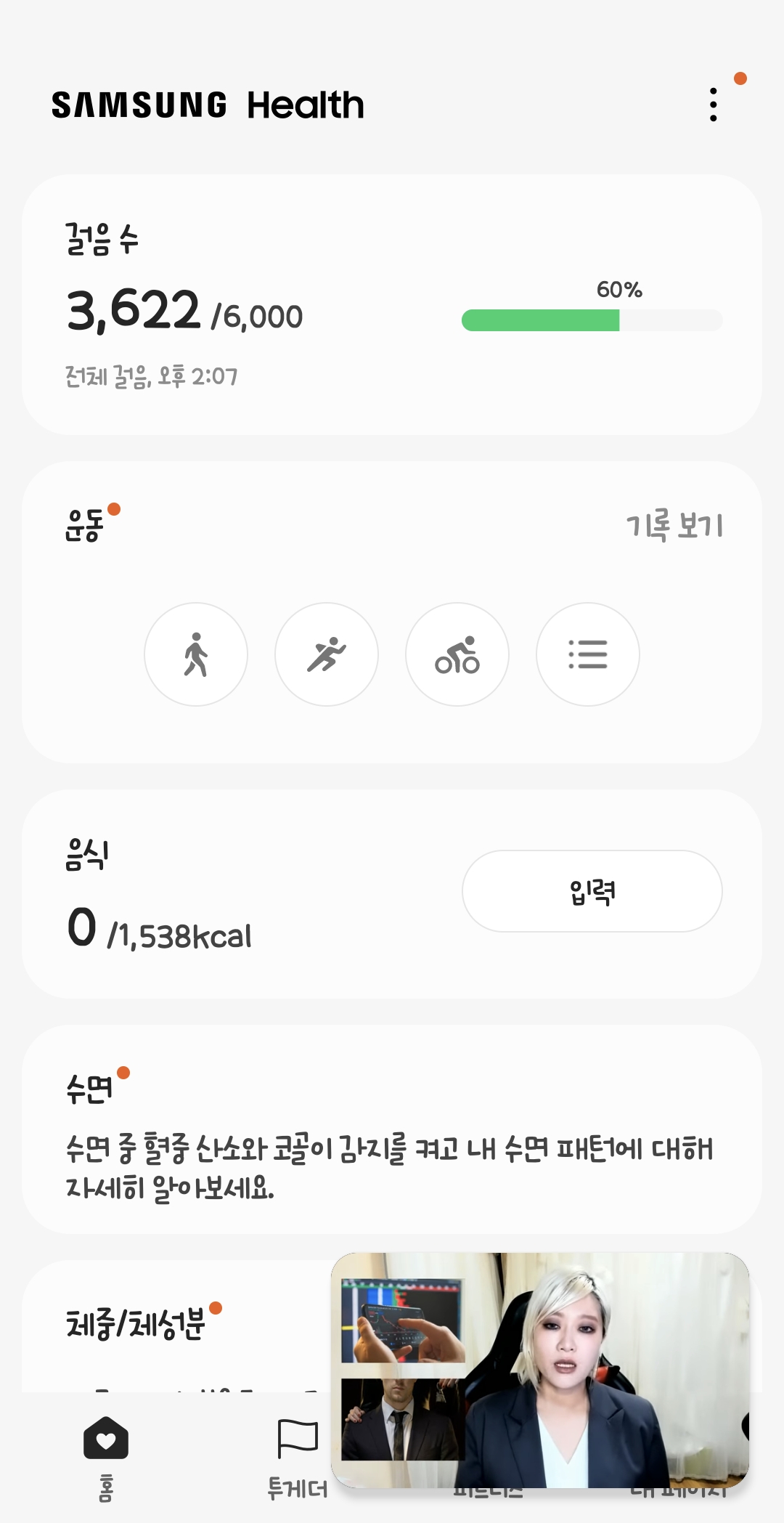Tap the floating picture-in-picture video
784x1523 pixels.
(540, 1370)
